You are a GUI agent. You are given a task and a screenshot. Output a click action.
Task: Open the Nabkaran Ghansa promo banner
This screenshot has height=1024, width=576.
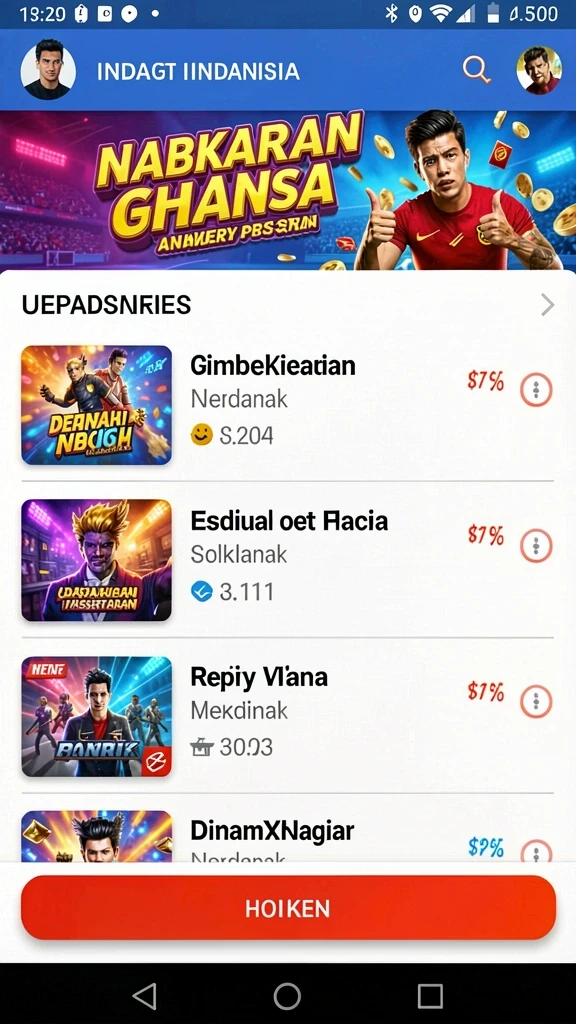tap(288, 190)
